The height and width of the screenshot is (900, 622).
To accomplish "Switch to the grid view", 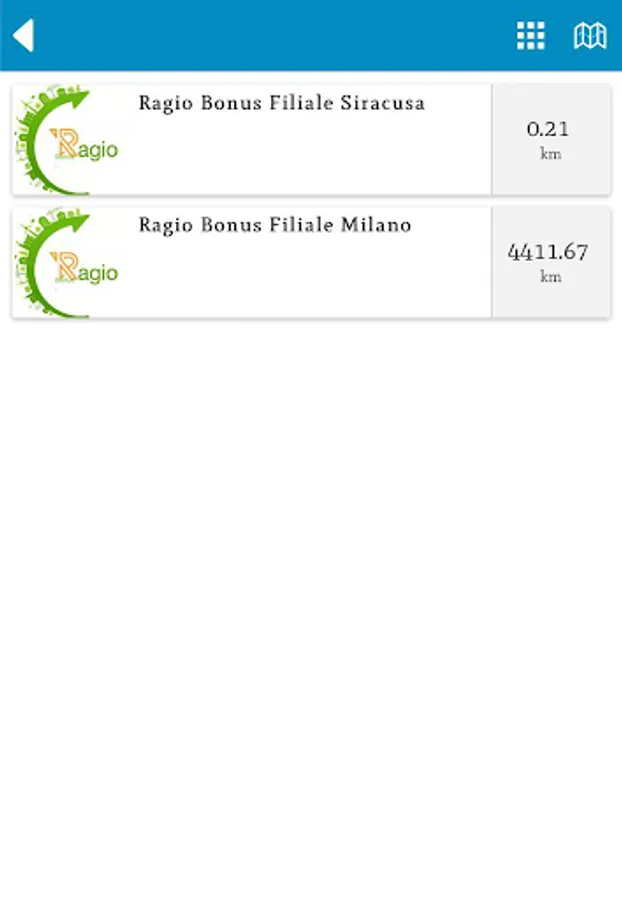I will pyautogui.click(x=530, y=36).
